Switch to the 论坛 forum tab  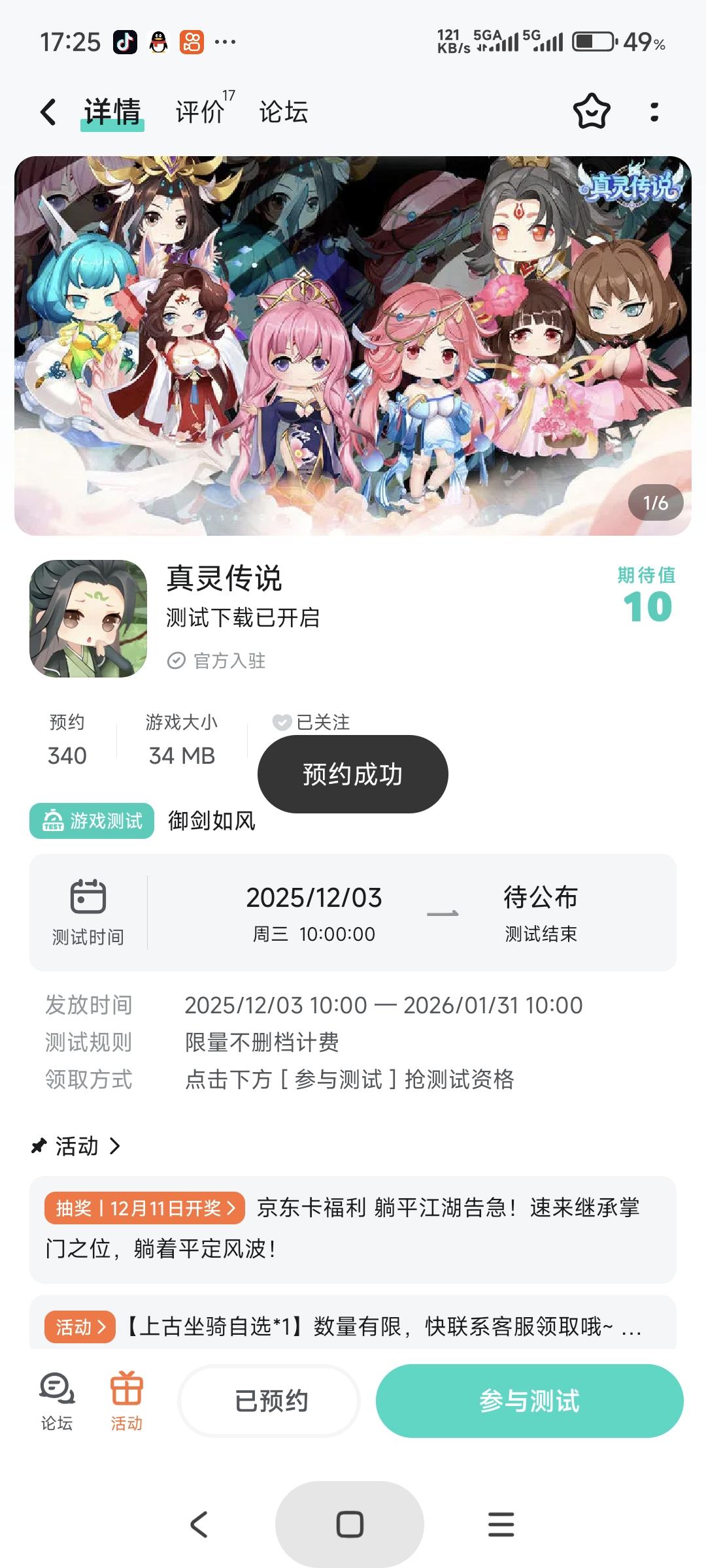pos(282,112)
